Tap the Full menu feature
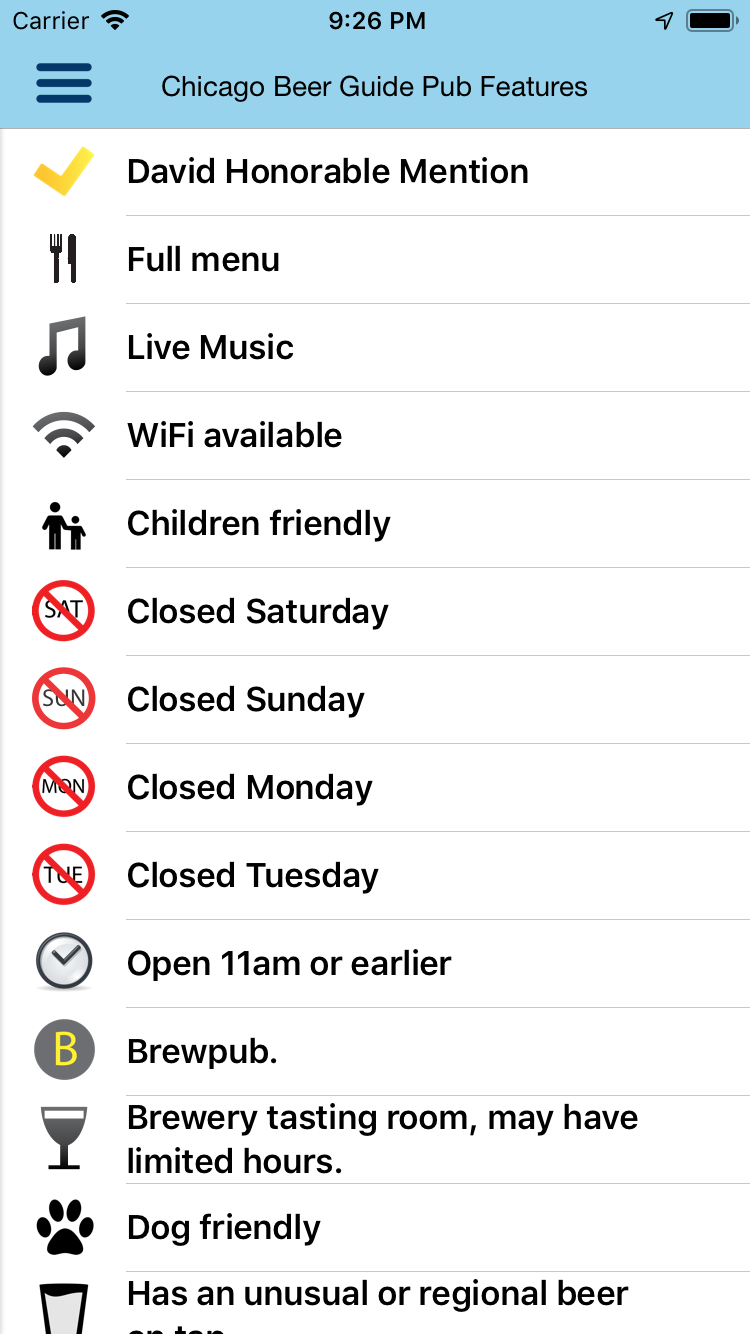 375,260
